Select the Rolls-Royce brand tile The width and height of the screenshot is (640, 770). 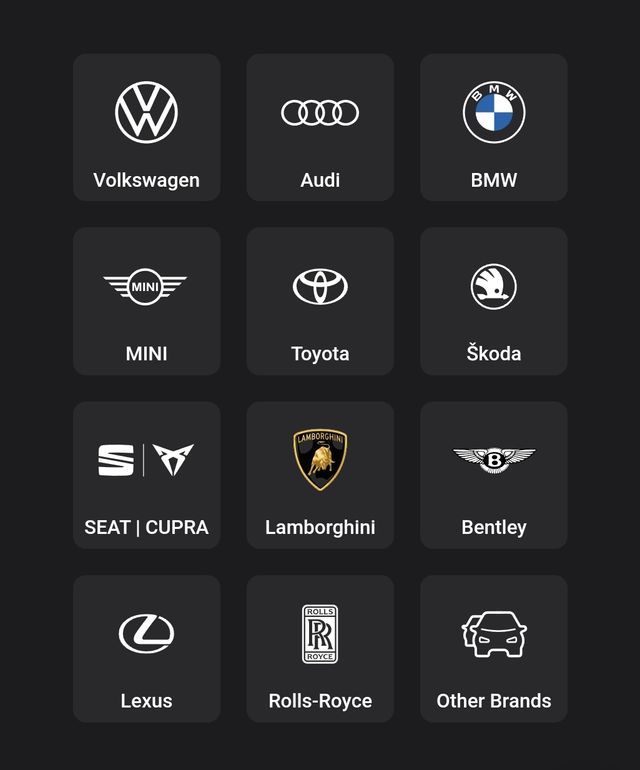click(320, 648)
